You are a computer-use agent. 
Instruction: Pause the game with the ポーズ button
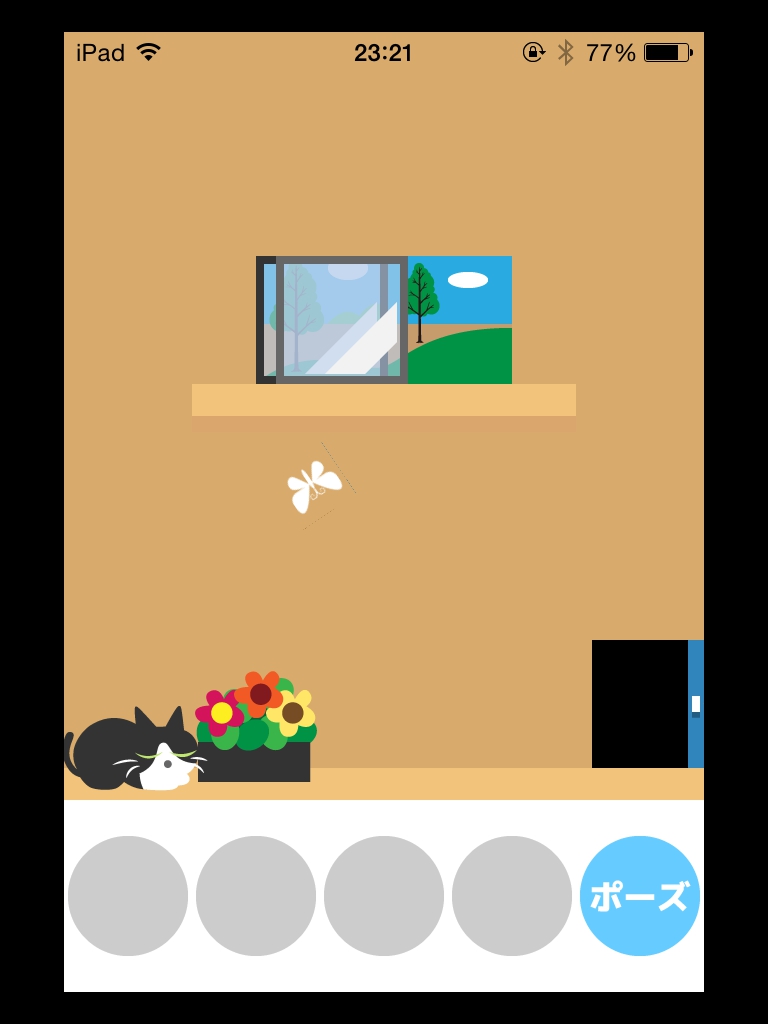click(640, 896)
